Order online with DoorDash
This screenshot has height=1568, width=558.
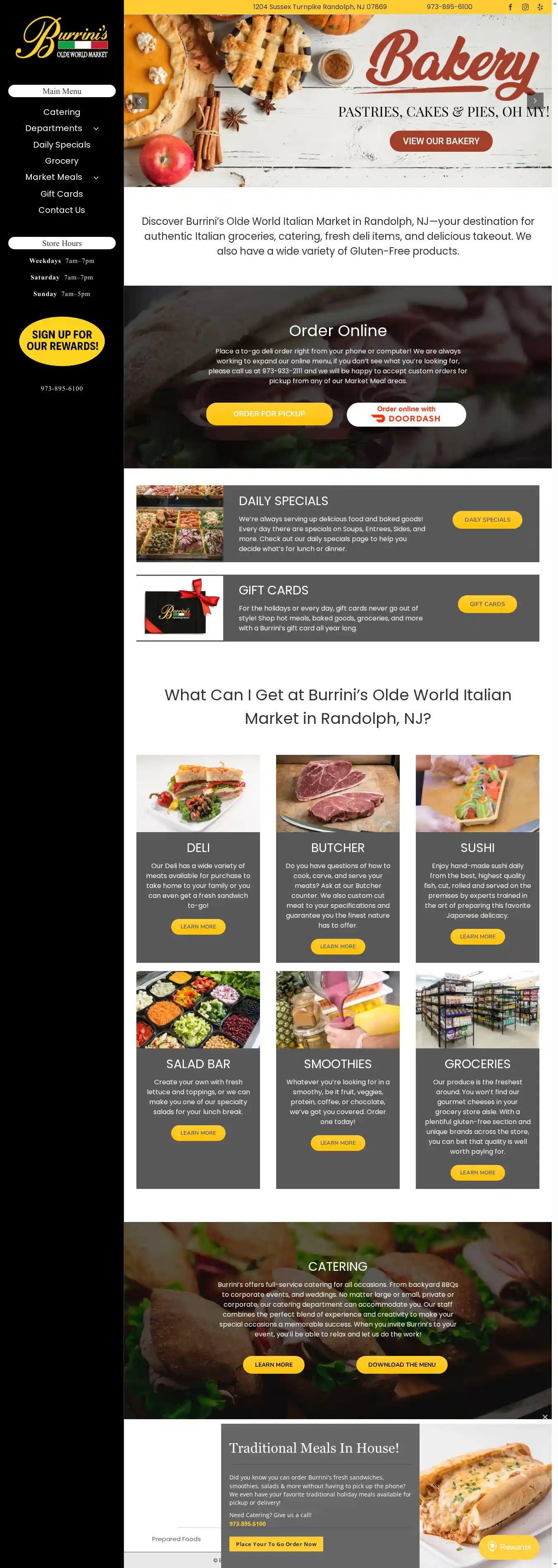tap(406, 414)
